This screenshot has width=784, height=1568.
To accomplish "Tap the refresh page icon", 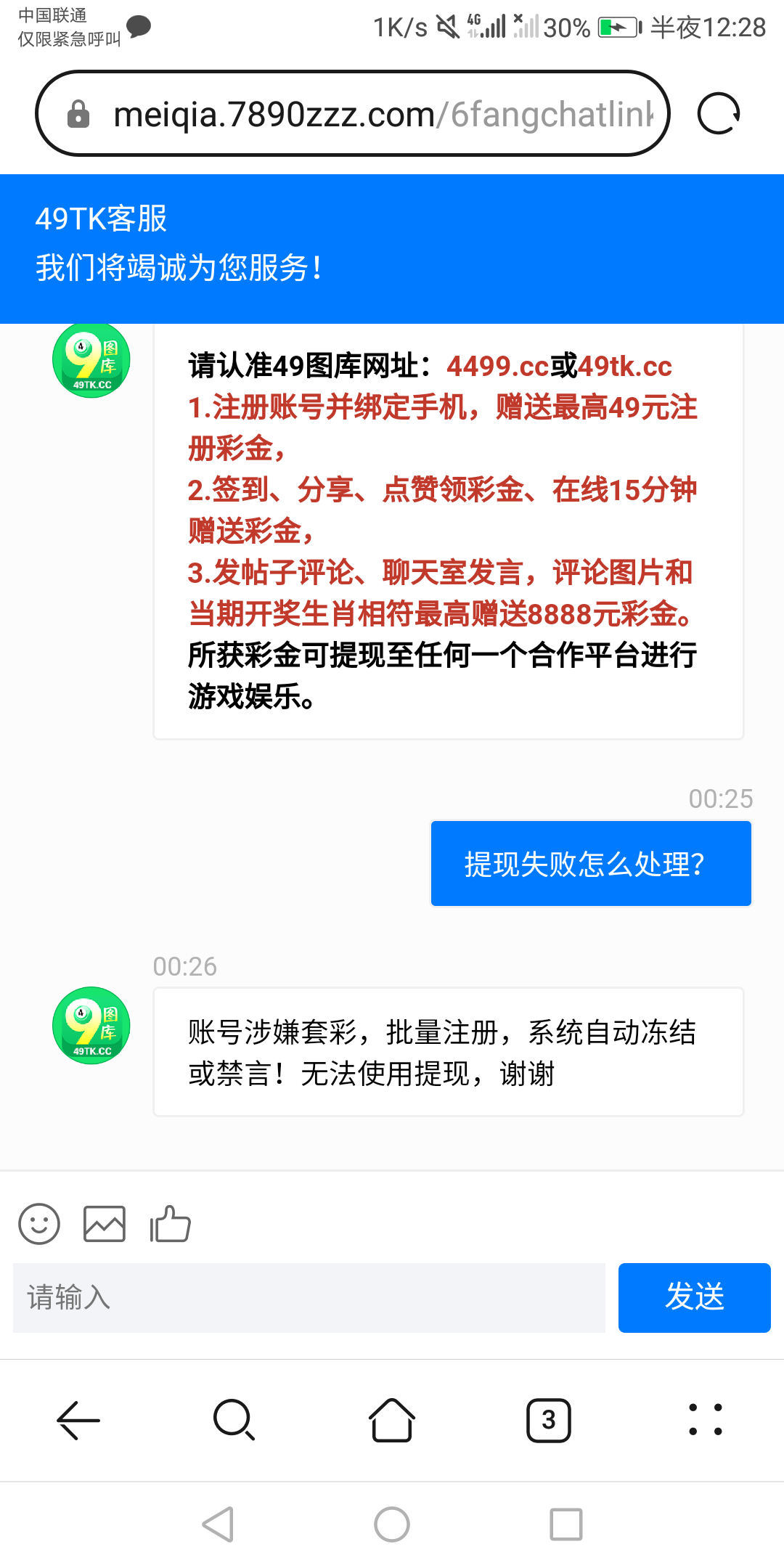I will [x=719, y=113].
